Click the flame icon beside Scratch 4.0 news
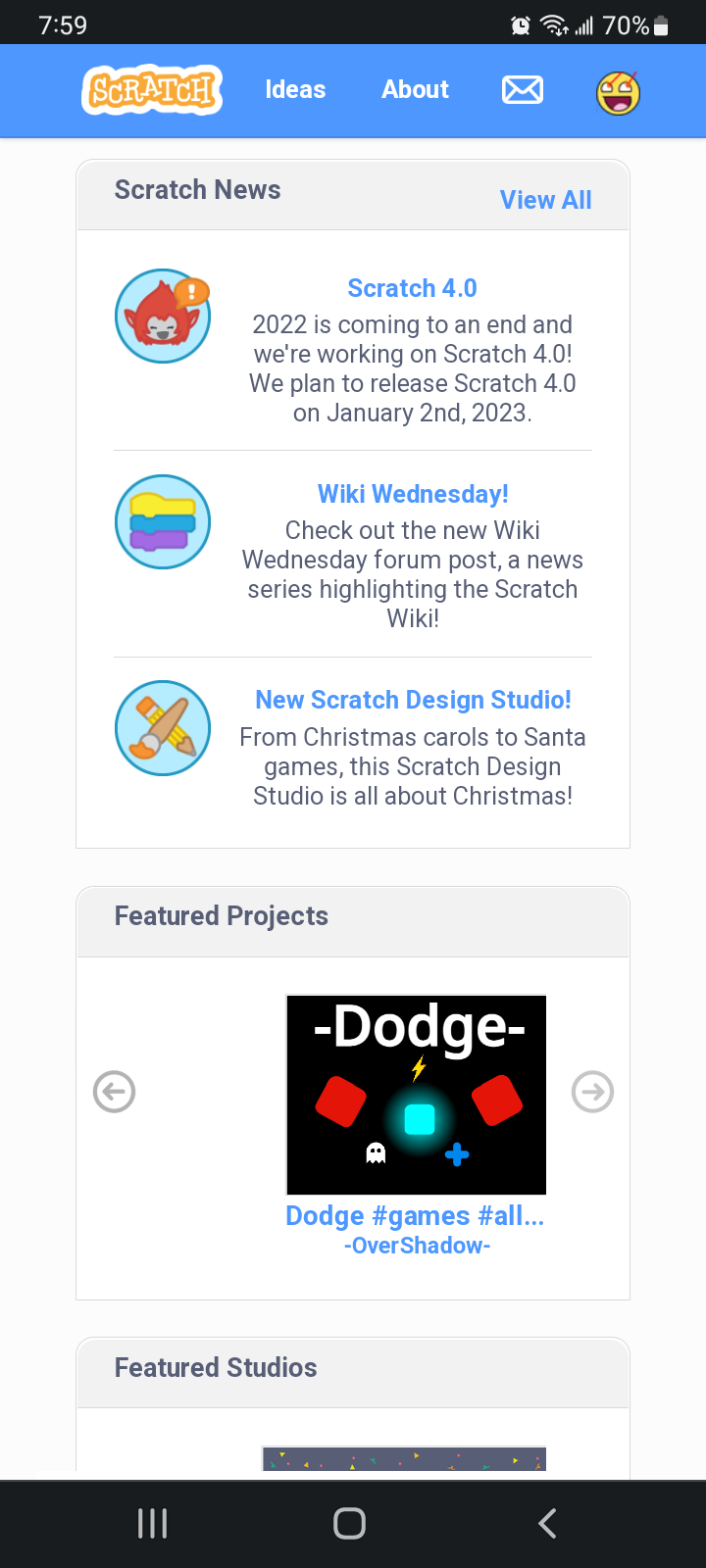Screen dimensions: 706x1568 pos(163,316)
